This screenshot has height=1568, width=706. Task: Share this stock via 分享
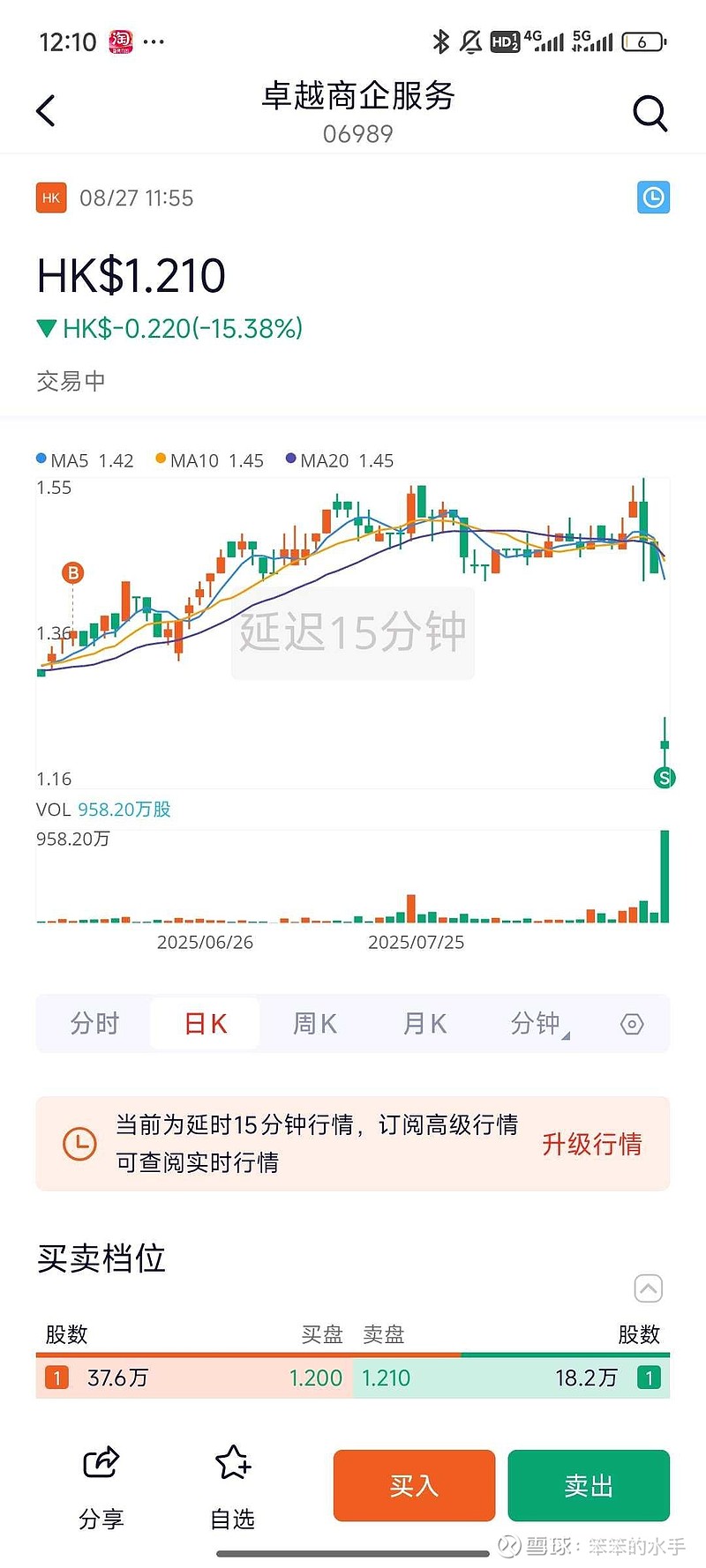[x=101, y=1487]
